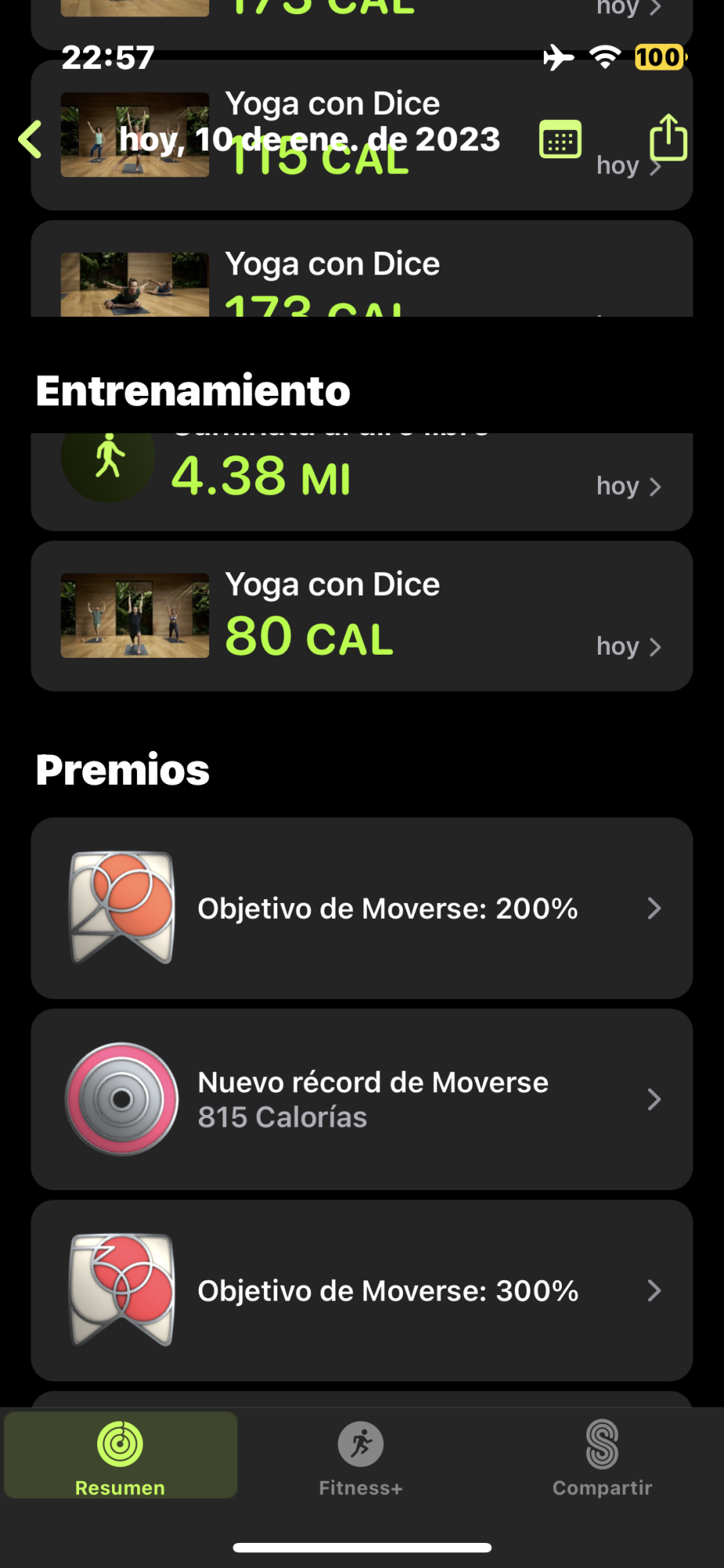Image resolution: width=724 pixels, height=1568 pixels.
Task: Go to the Compartir tab
Action: (602, 1457)
